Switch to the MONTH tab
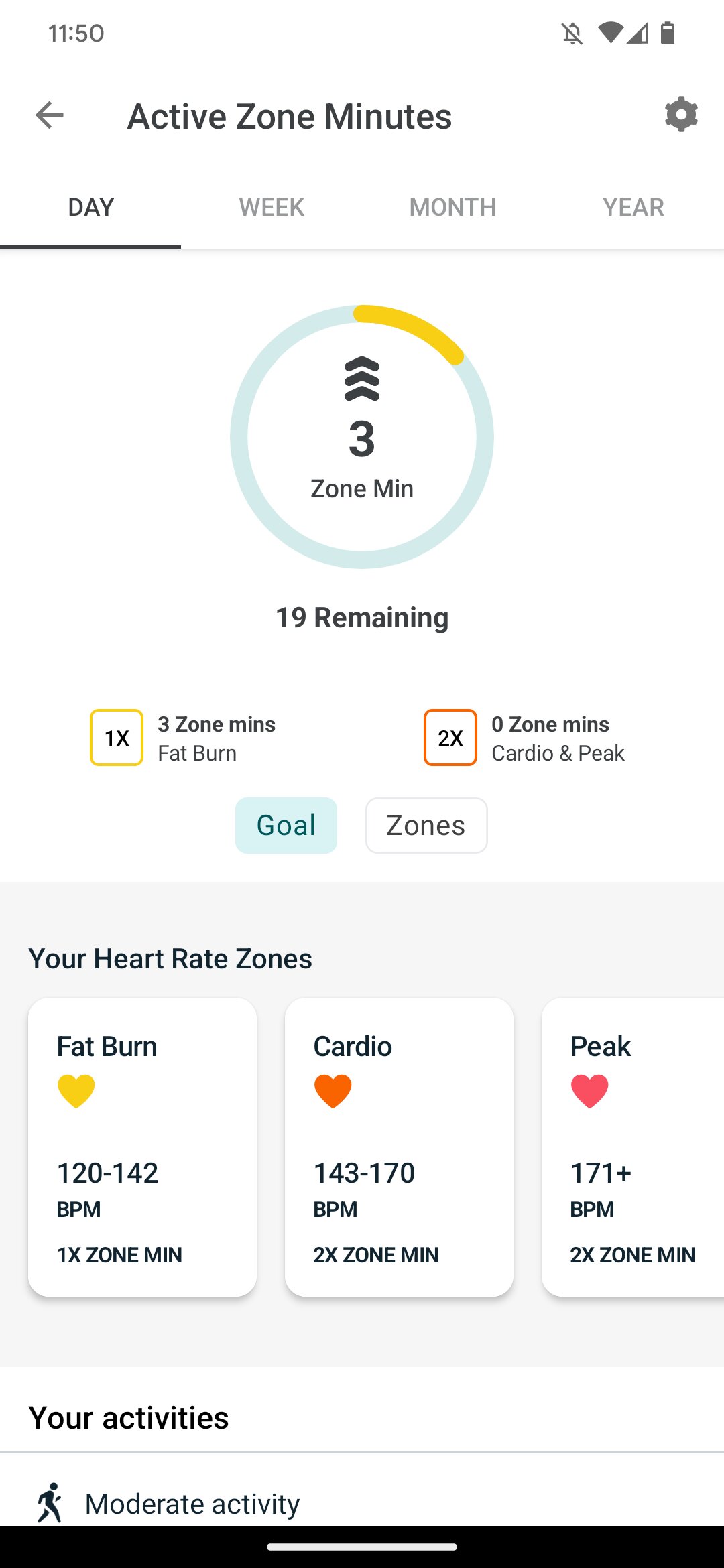The width and height of the screenshot is (724, 1568). (x=452, y=207)
